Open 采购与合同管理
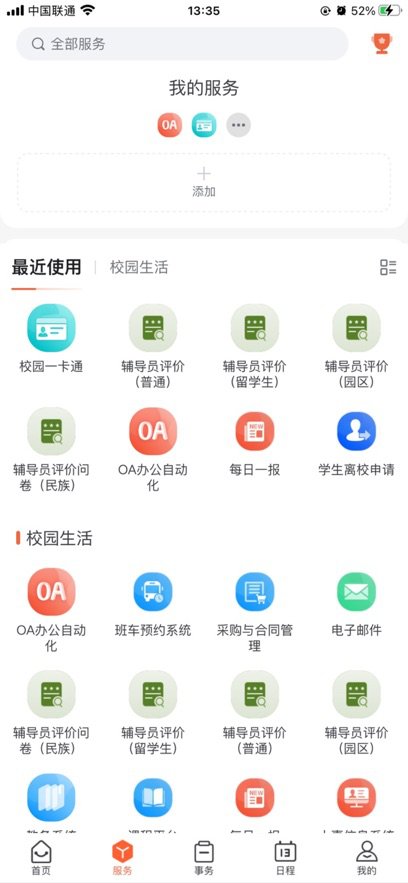This screenshot has height=883, width=408. pos(255,610)
